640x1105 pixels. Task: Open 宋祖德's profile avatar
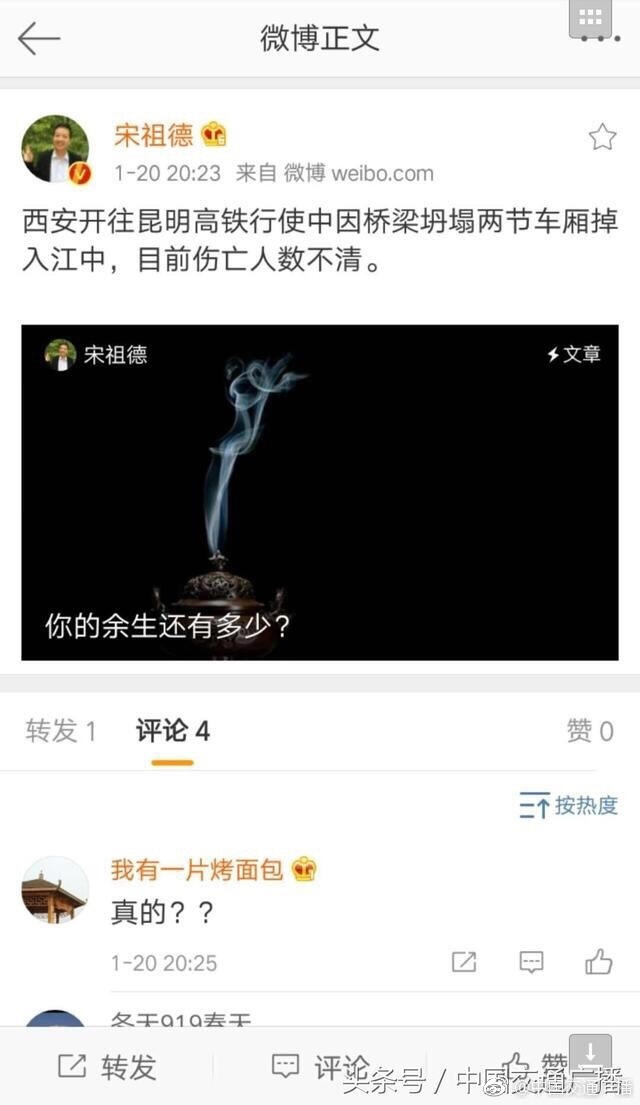55,149
